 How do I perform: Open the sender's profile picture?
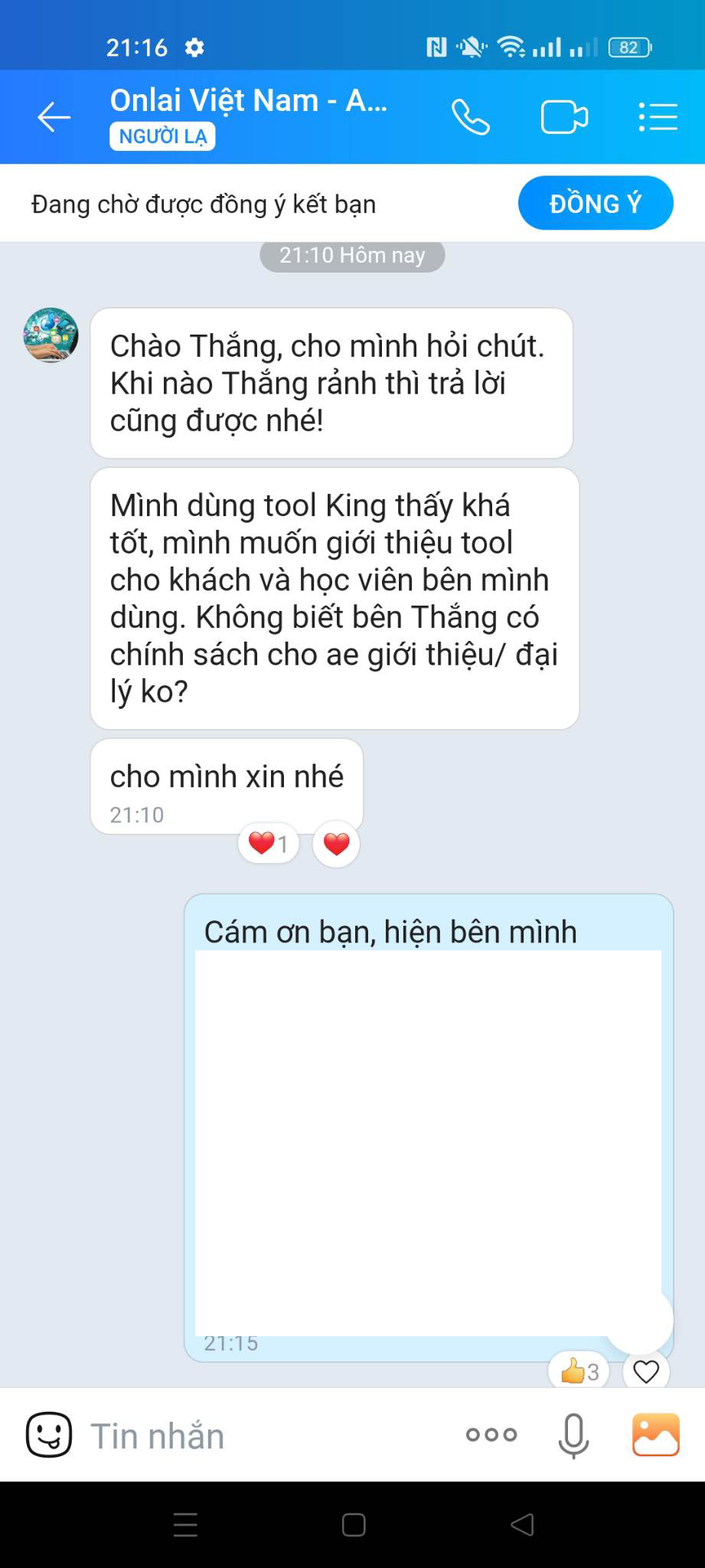51,335
